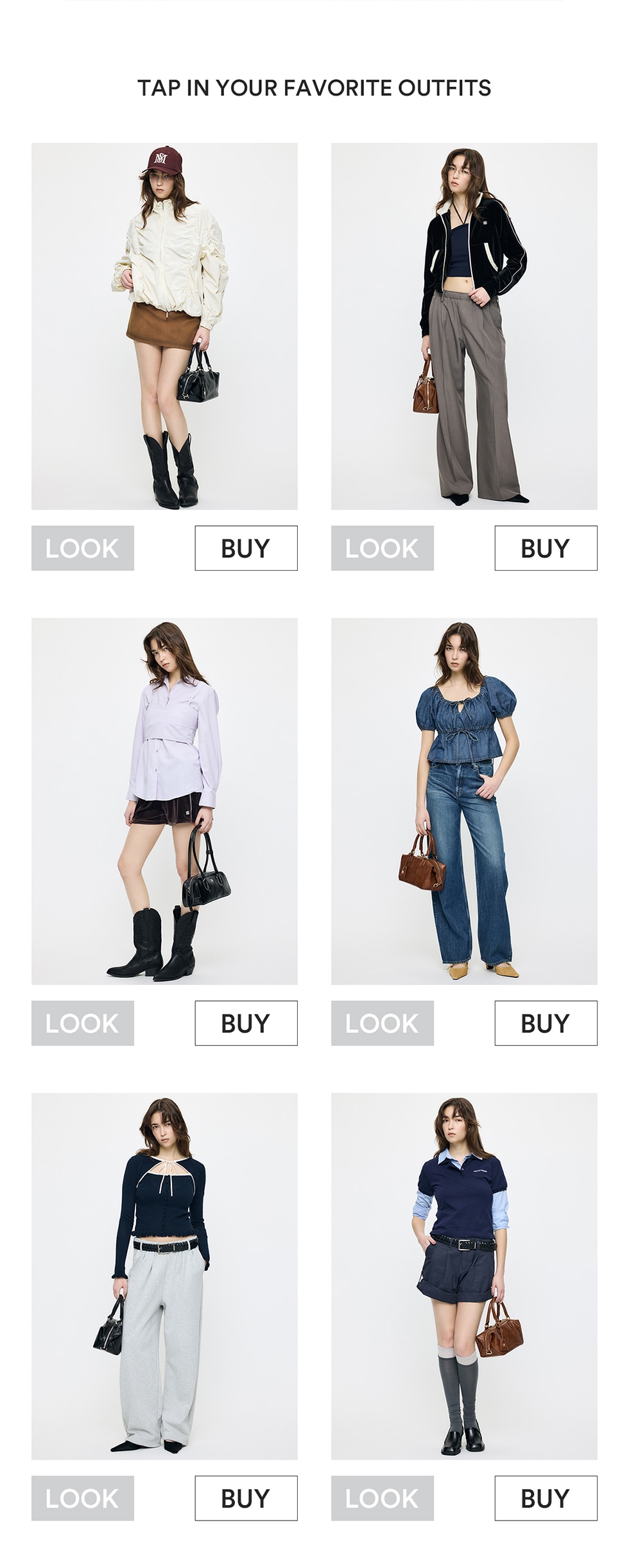
Task: Select LOOK under the denim blouse outfit
Action: [382, 1023]
